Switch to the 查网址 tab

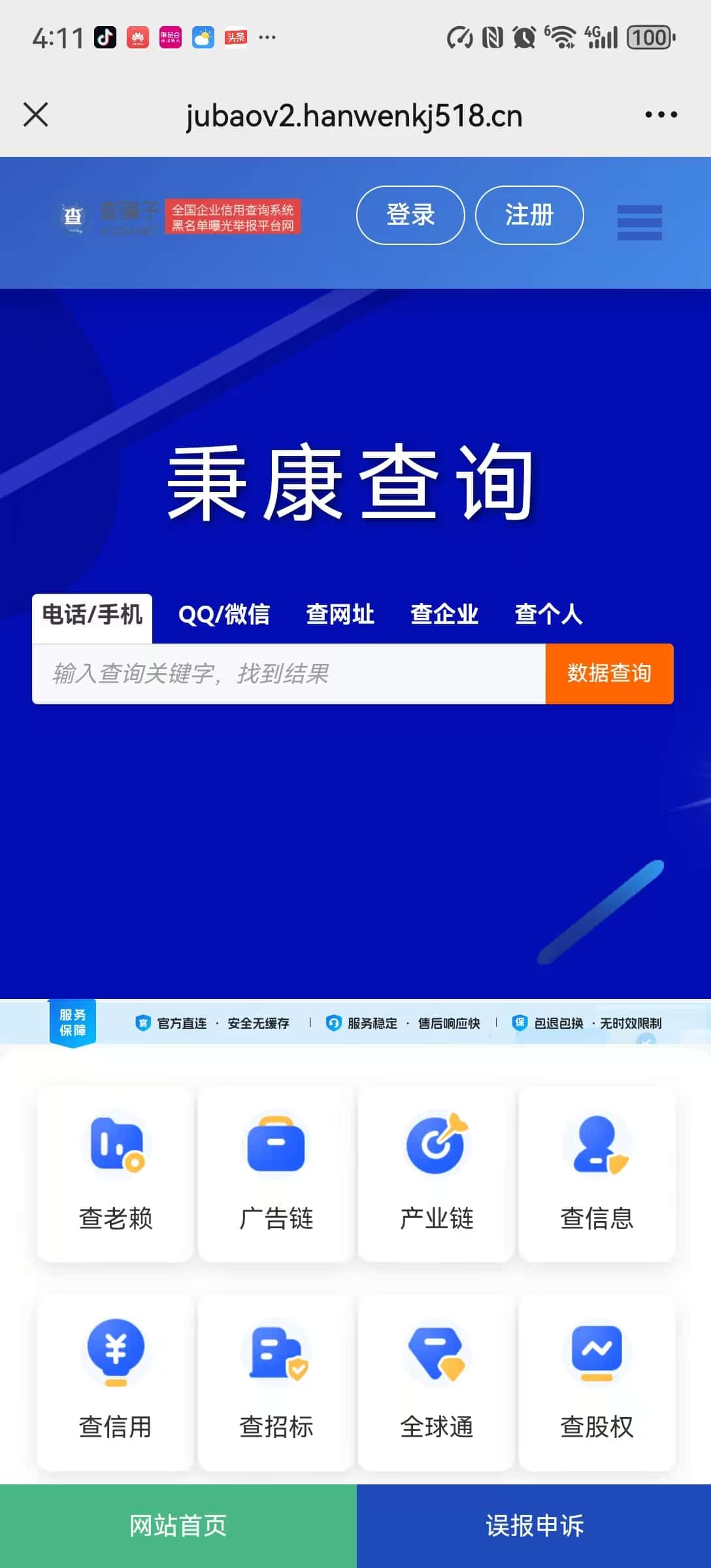point(340,615)
